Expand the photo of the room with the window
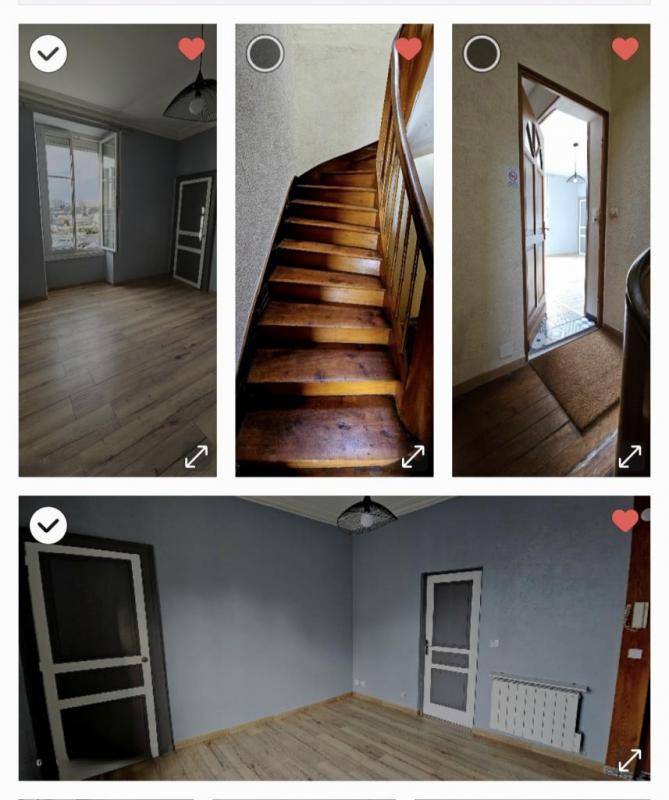Viewport: 669px width, 800px height. [196, 457]
